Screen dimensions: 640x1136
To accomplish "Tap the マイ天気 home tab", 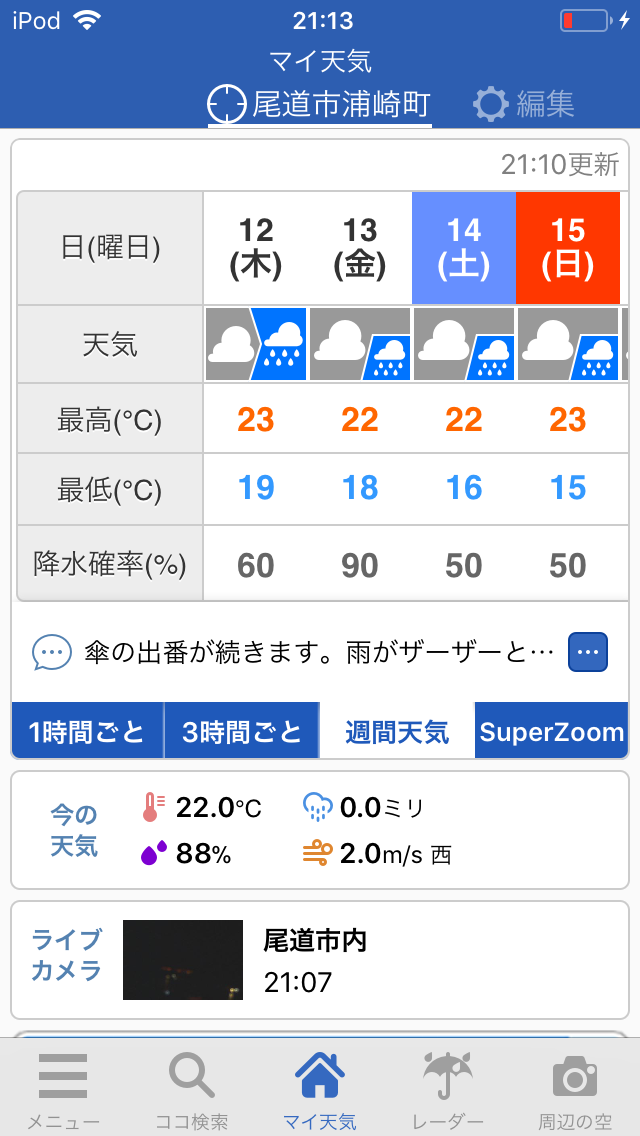I will 320,1087.
